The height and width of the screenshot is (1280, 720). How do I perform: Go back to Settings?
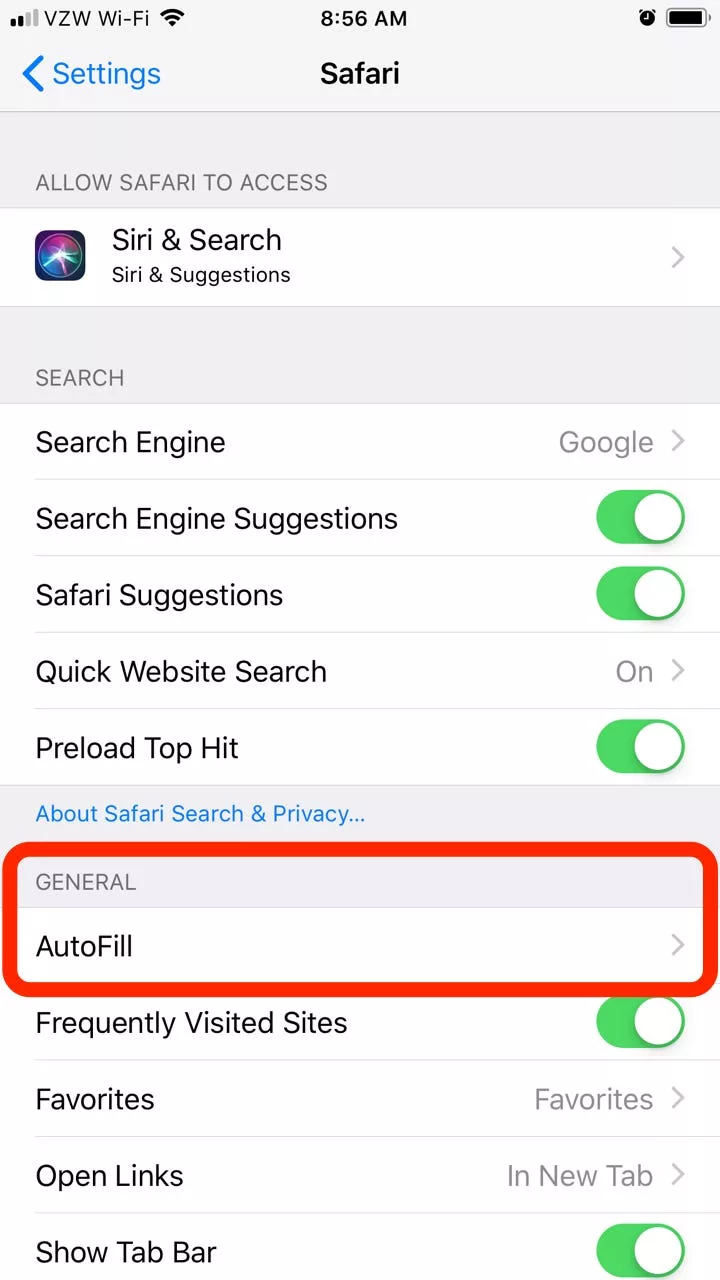90,74
